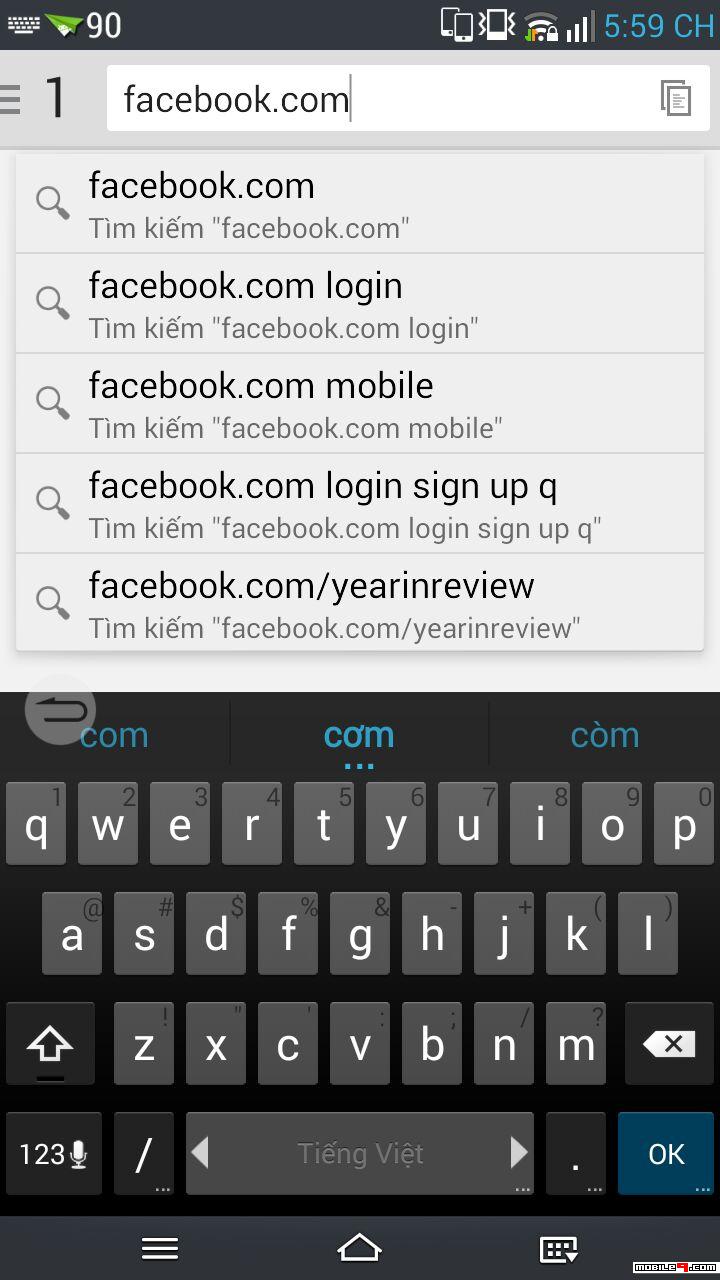Switch to the 123 numeric keyboard
Image resolution: width=720 pixels, height=1280 pixels.
[54, 1154]
